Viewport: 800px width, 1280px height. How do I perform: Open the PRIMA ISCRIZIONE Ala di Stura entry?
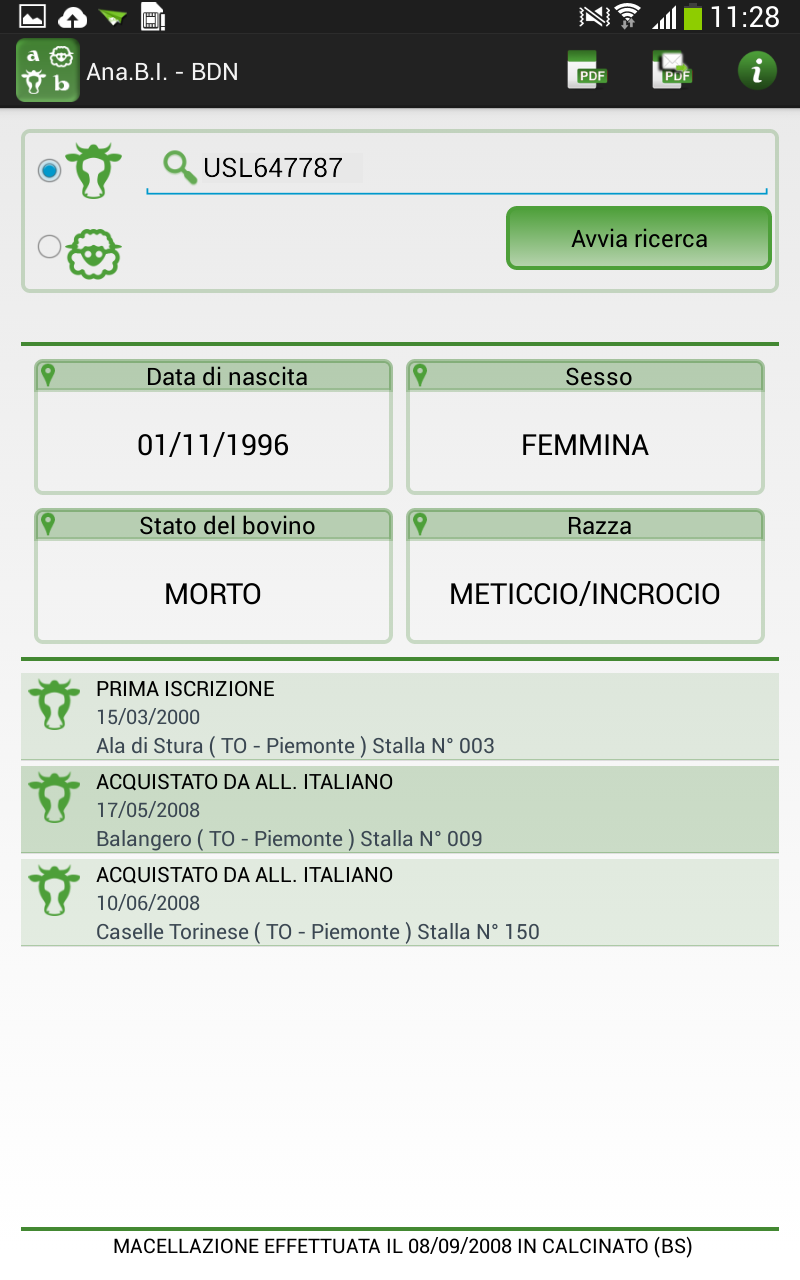pos(400,717)
